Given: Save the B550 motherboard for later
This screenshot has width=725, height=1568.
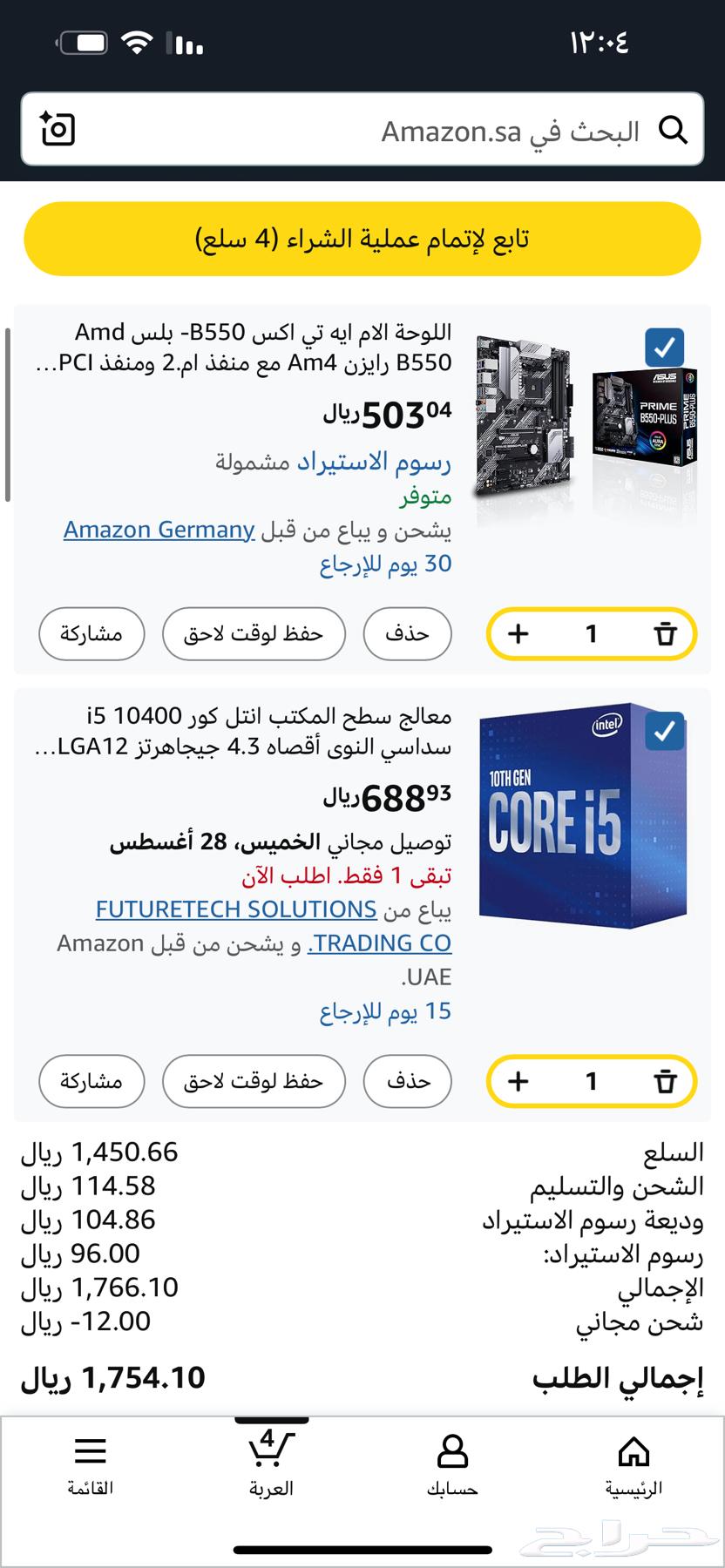Looking at the screenshot, I should [x=254, y=633].
